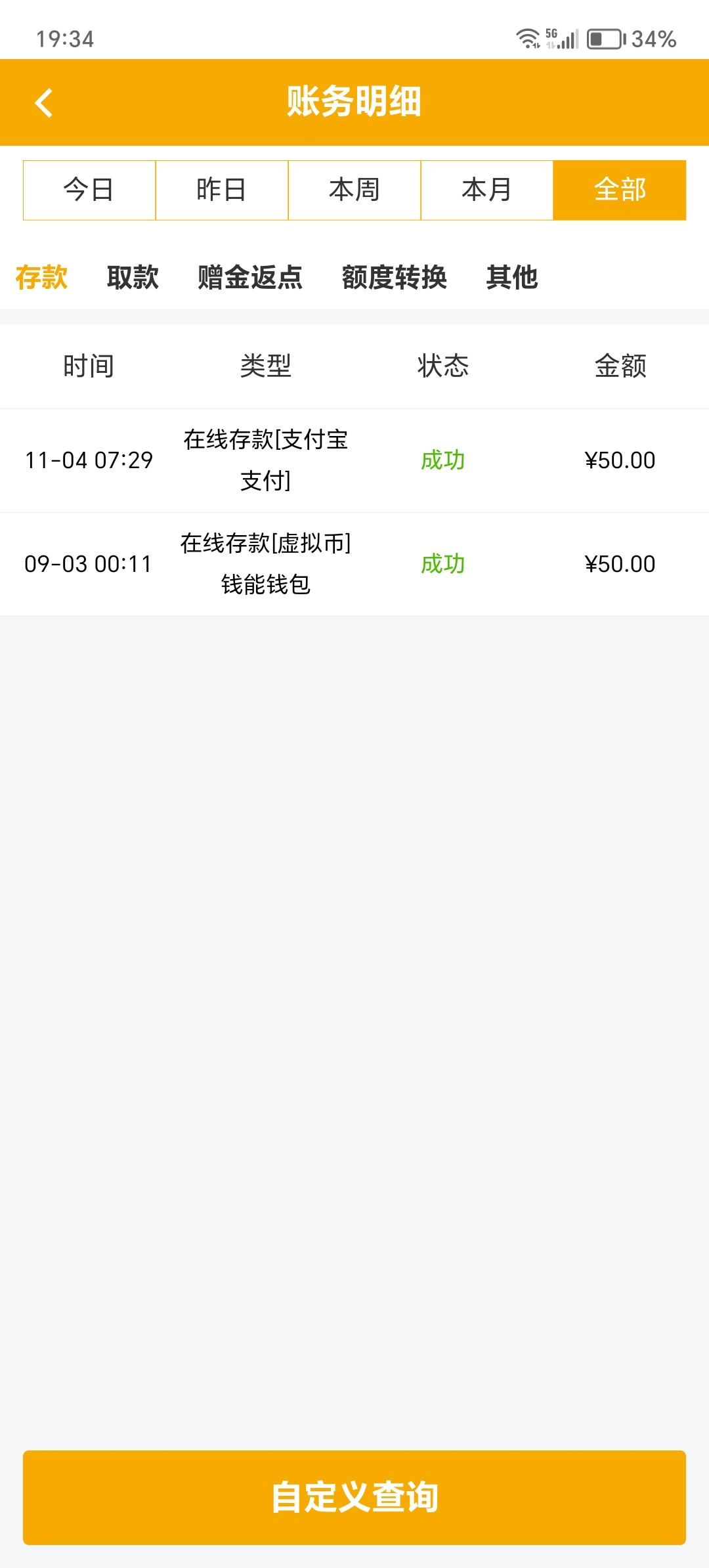Show records for 本月
Image resolution: width=709 pixels, height=1568 pixels.
point(487,190)
